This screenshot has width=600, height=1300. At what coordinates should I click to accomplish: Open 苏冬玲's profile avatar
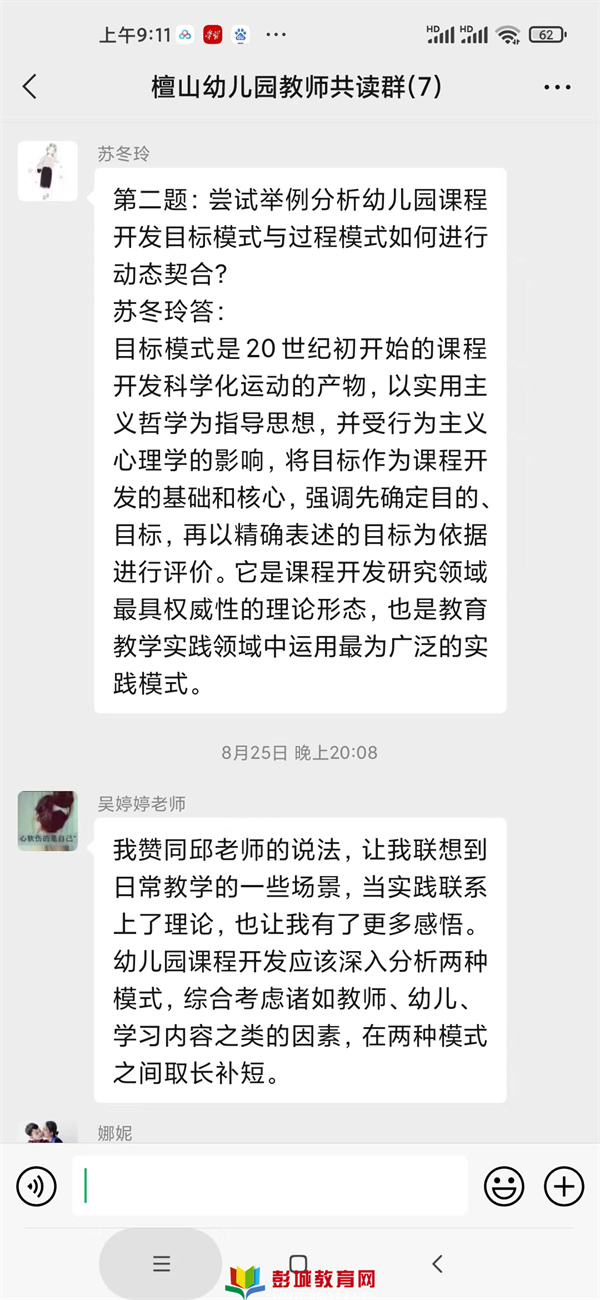tap(47, 171)
